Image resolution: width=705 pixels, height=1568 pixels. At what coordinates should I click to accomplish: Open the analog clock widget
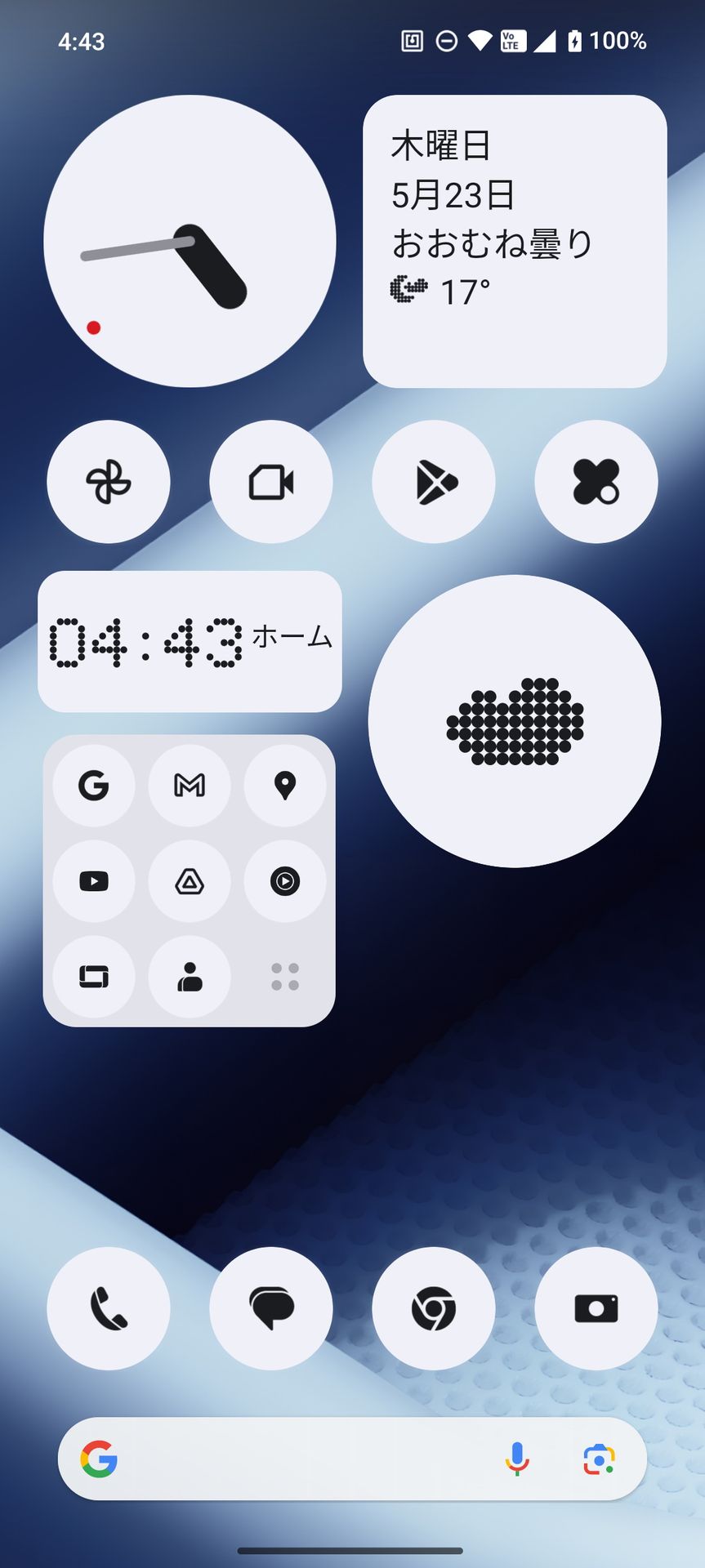(x=190, y=241)
